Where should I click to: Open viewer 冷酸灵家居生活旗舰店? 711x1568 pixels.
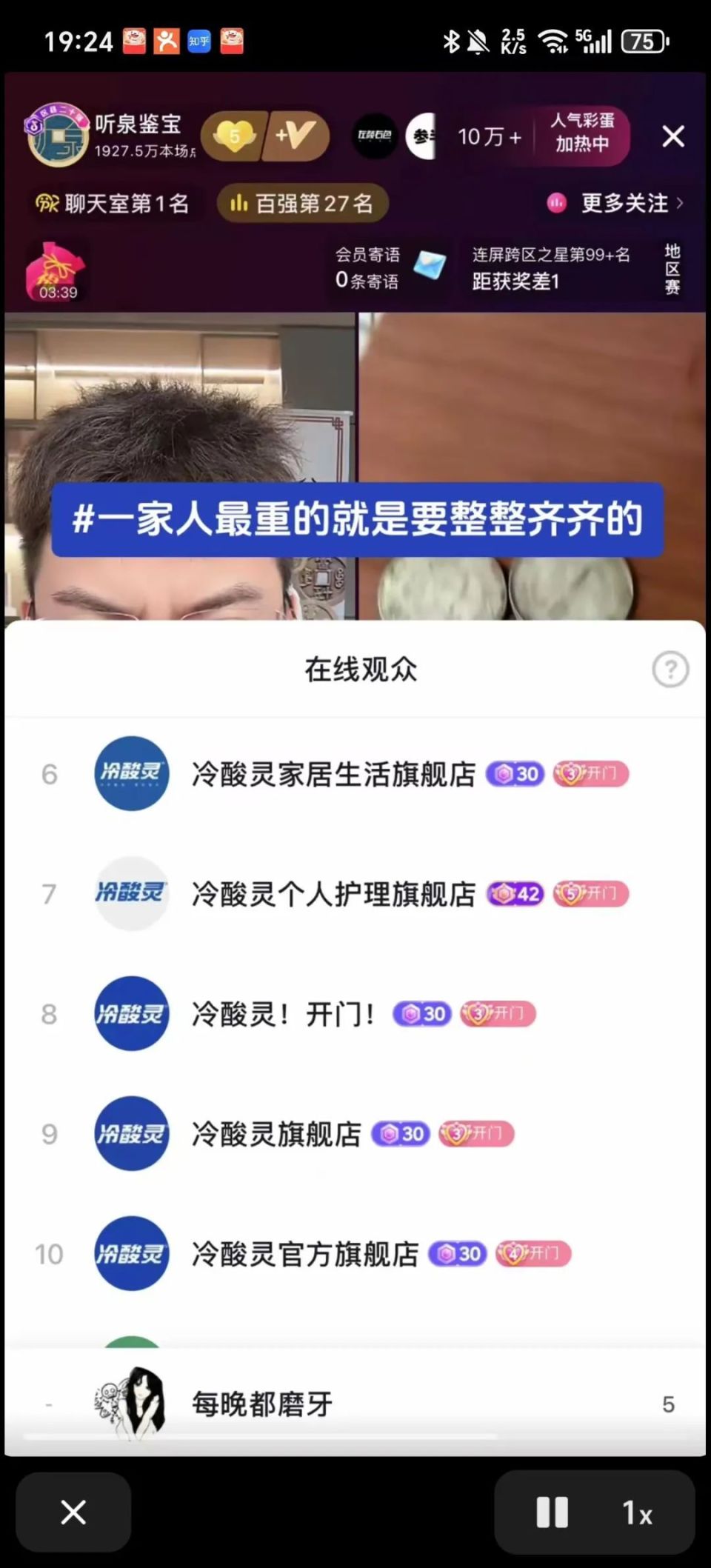[x=333, y=774]
